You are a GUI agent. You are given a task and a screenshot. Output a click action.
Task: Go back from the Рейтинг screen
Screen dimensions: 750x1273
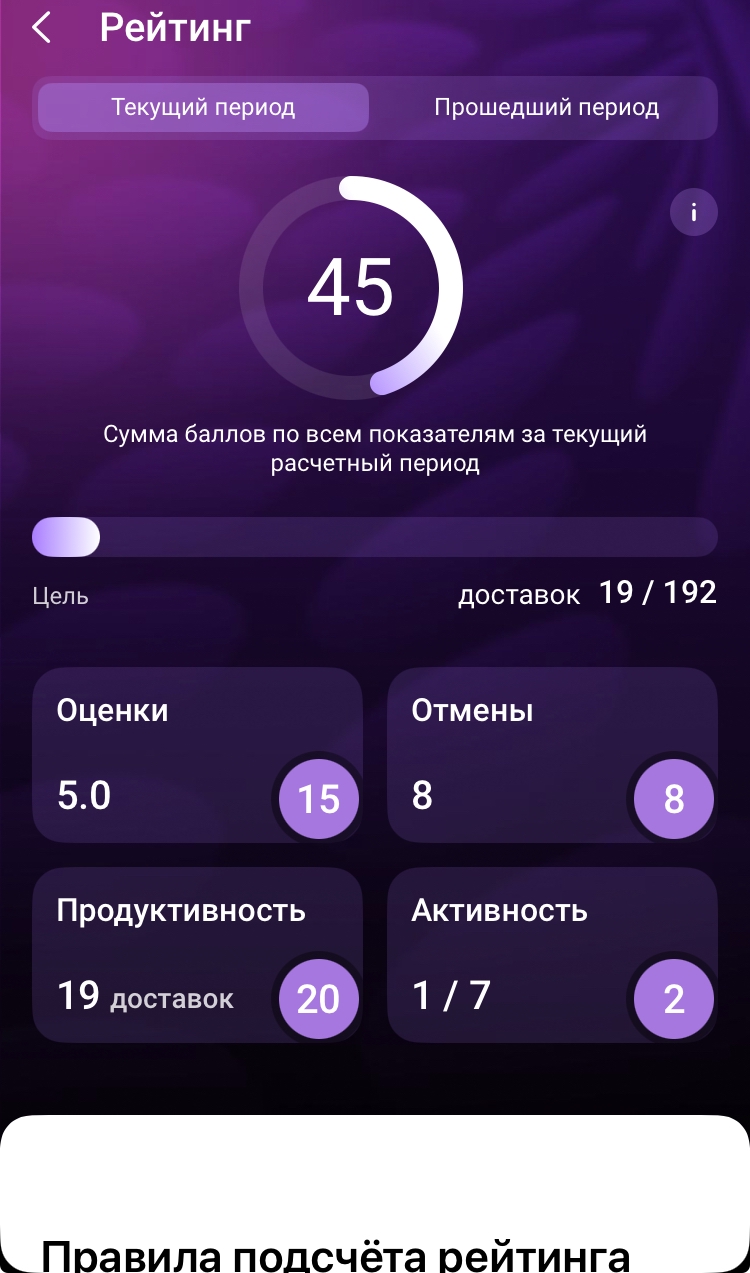click(x=41, y=28)
